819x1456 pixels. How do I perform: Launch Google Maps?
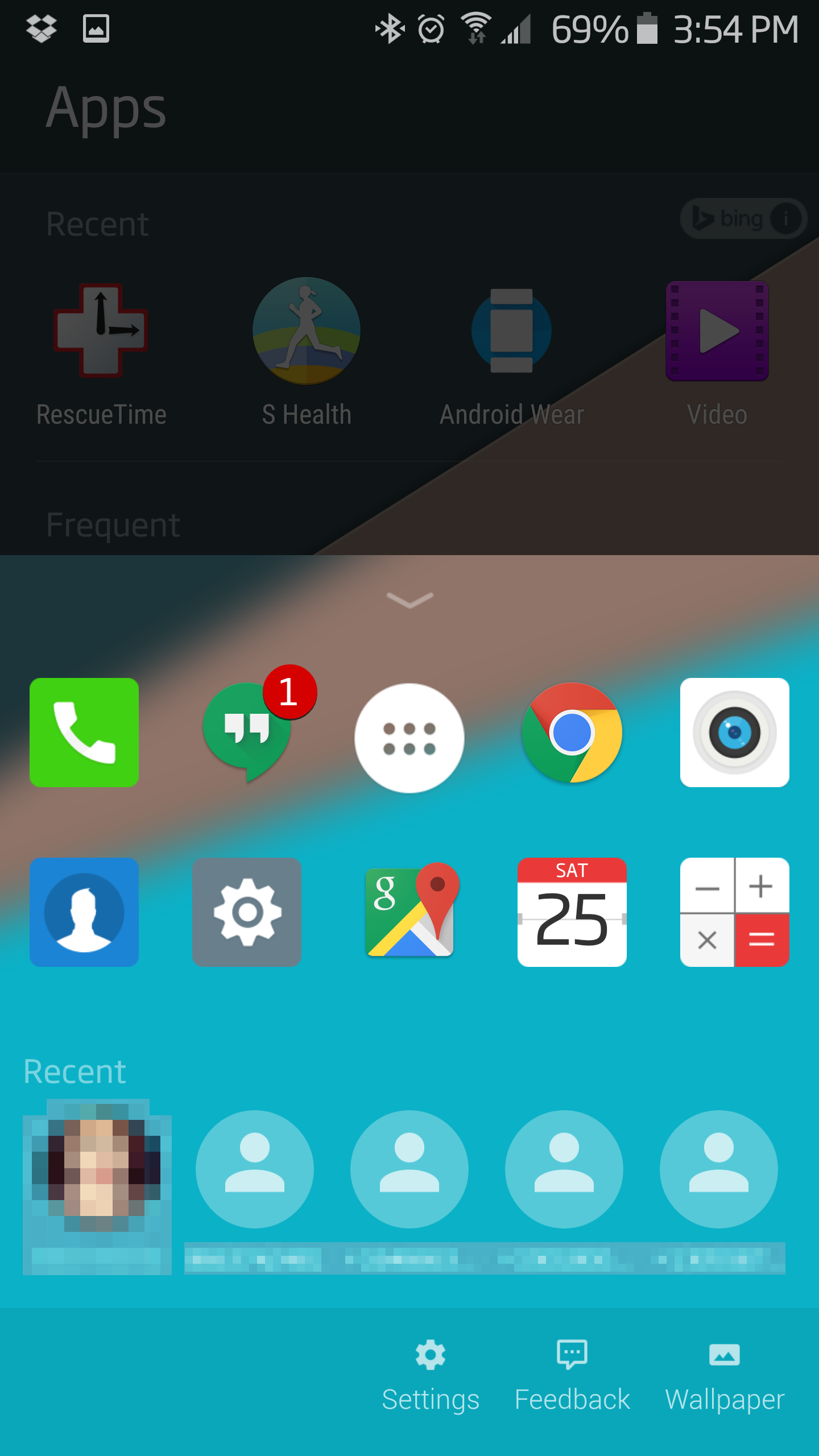[x=409, y=912]
